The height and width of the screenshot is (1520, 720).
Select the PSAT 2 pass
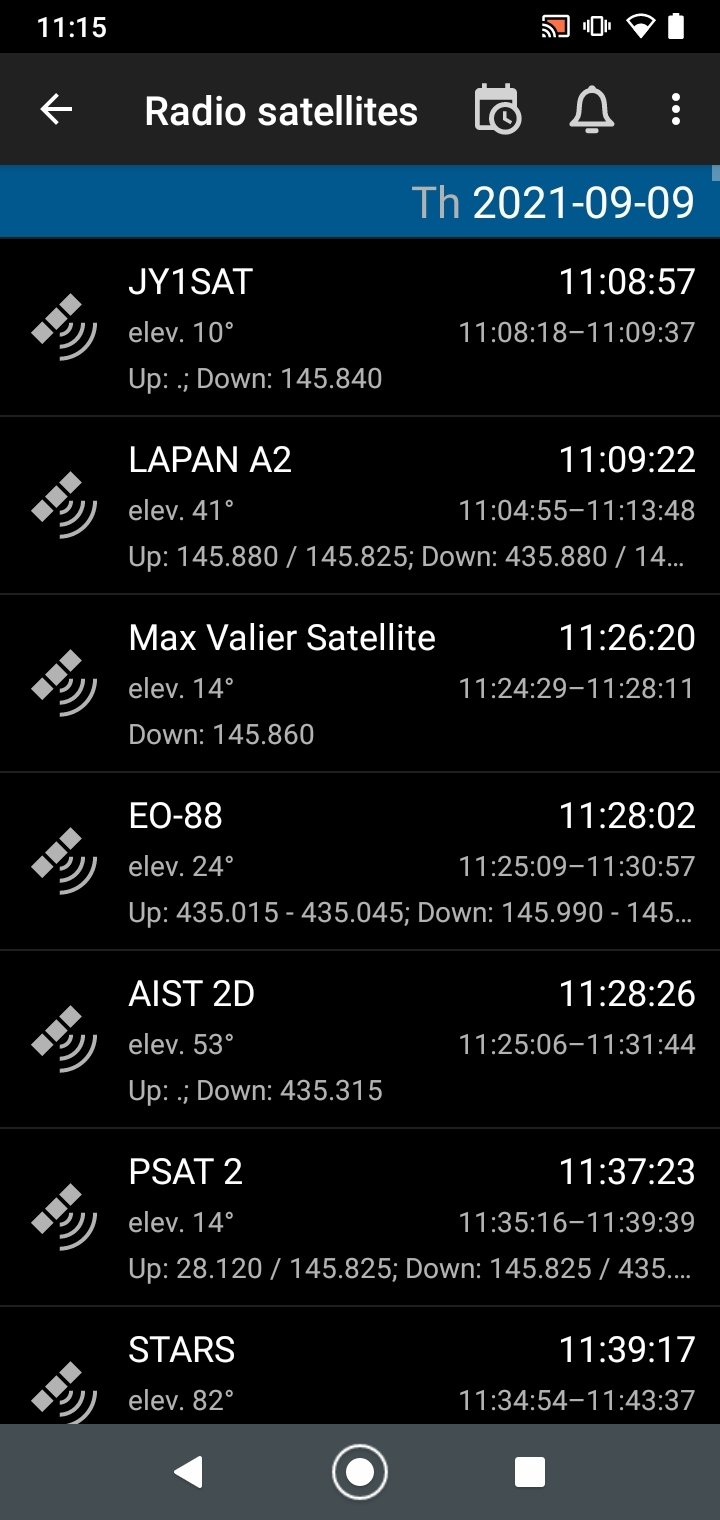[x=360, y=1217]
